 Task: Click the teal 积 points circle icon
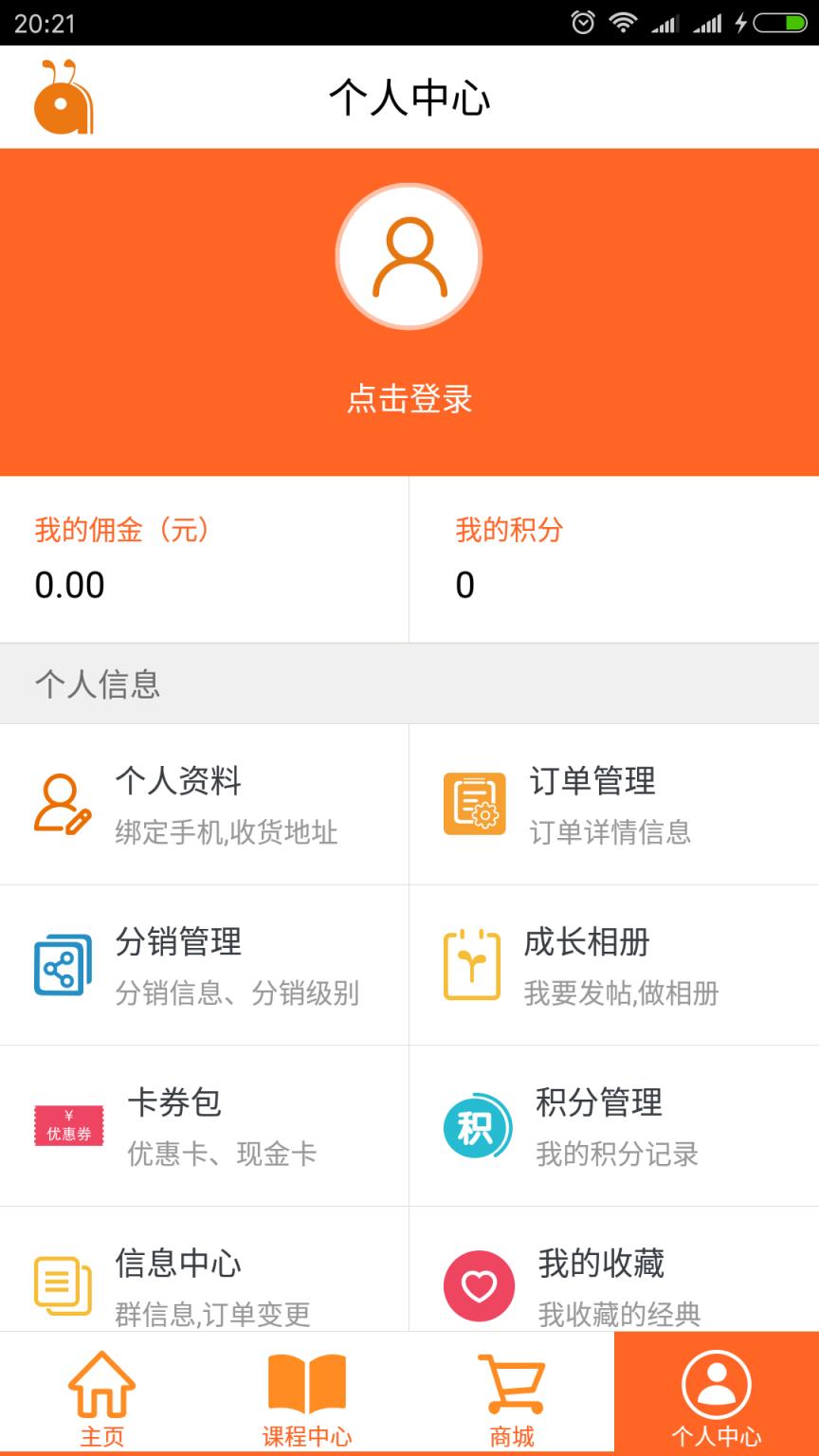474,1126
